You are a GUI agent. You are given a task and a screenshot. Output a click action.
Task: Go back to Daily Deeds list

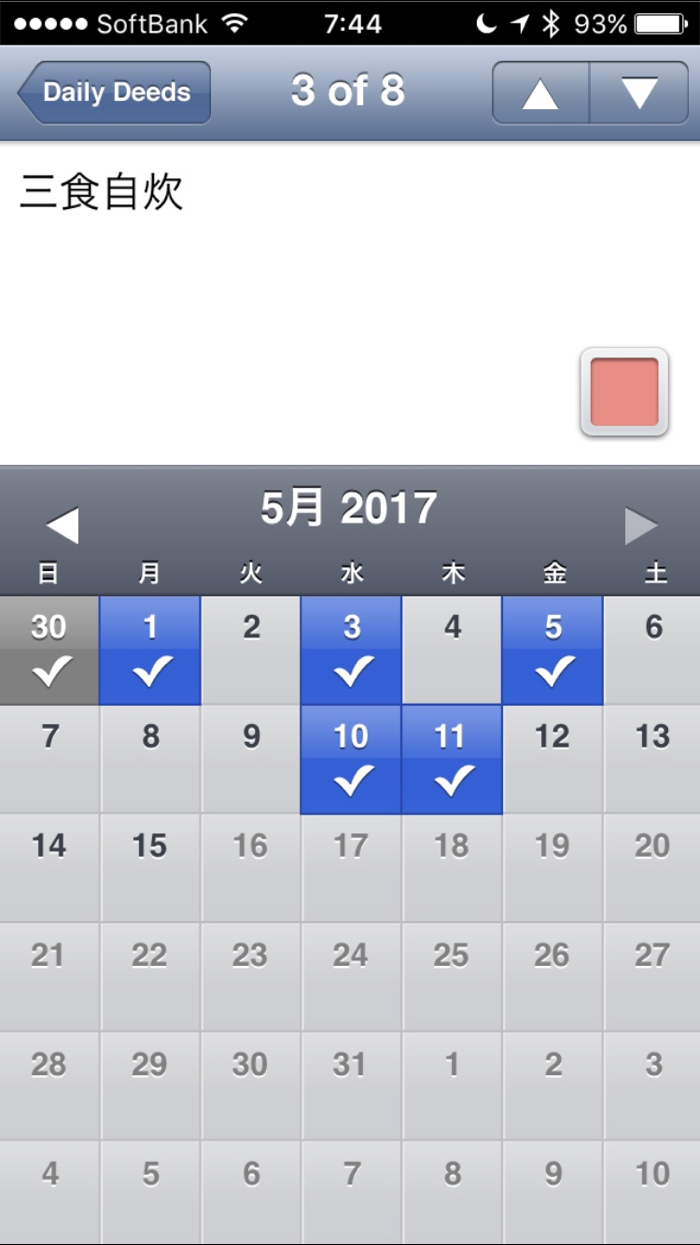click(x=114, y=93)
